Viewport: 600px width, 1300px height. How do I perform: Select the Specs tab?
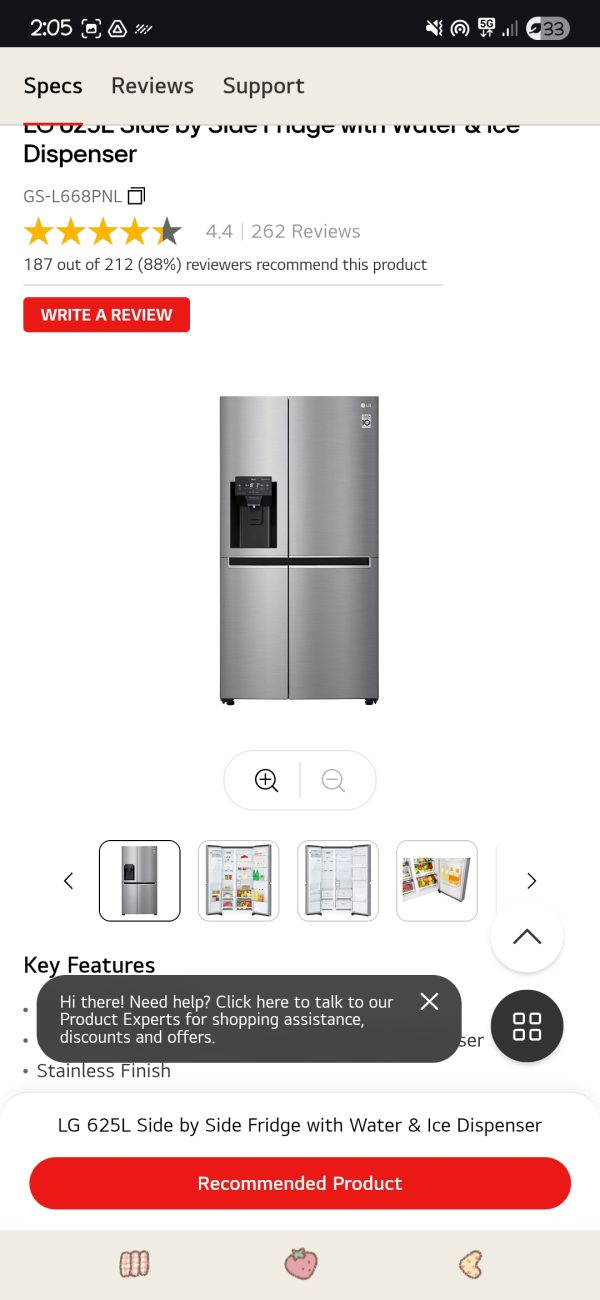point(53,86)
